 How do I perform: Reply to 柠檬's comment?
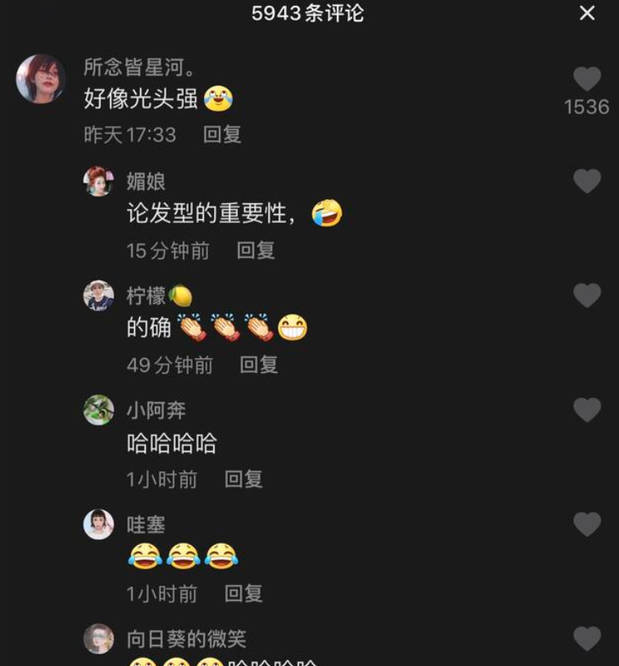258,365
